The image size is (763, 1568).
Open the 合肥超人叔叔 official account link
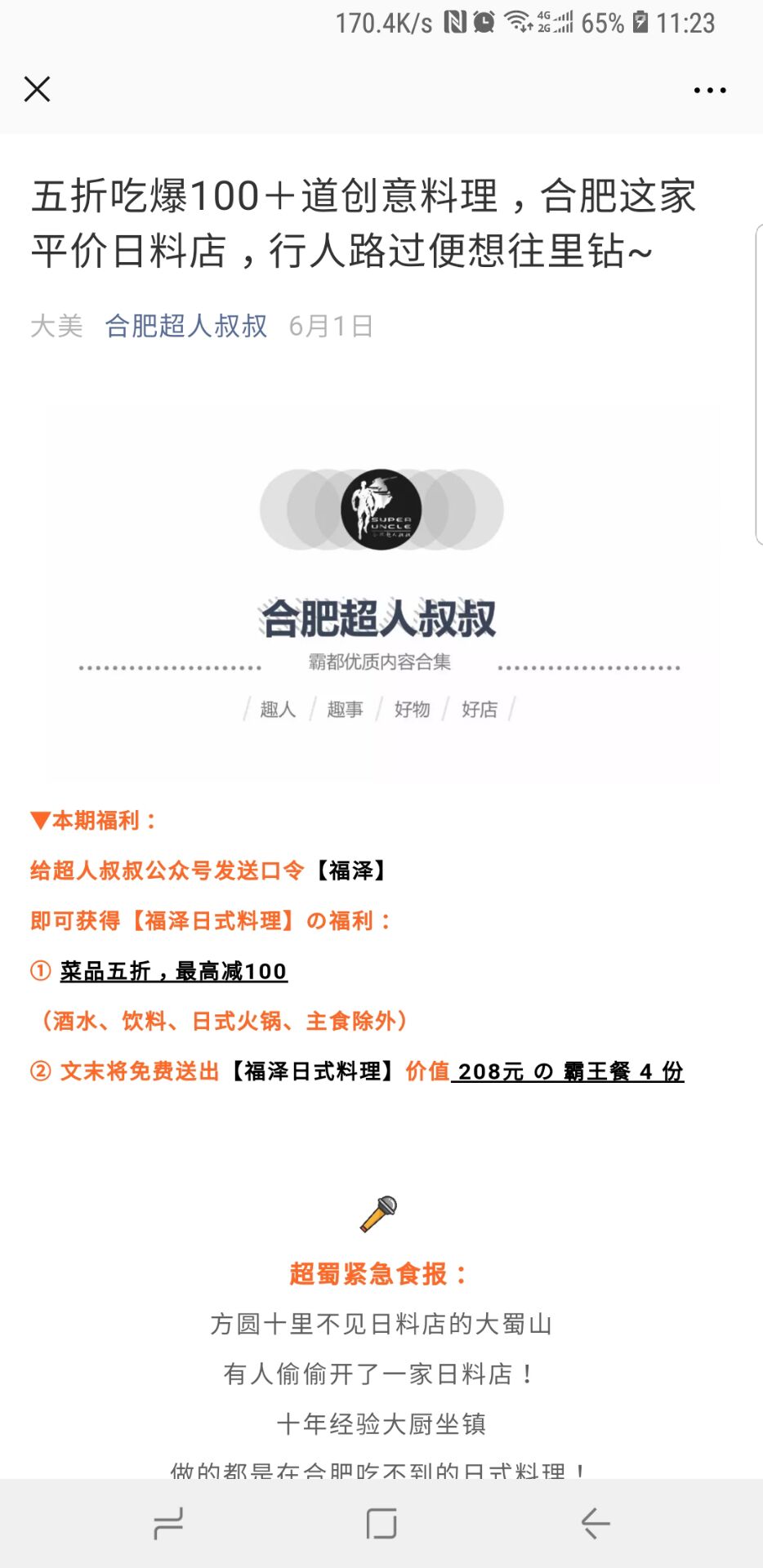pyautogui.click(x=186, y=326)
